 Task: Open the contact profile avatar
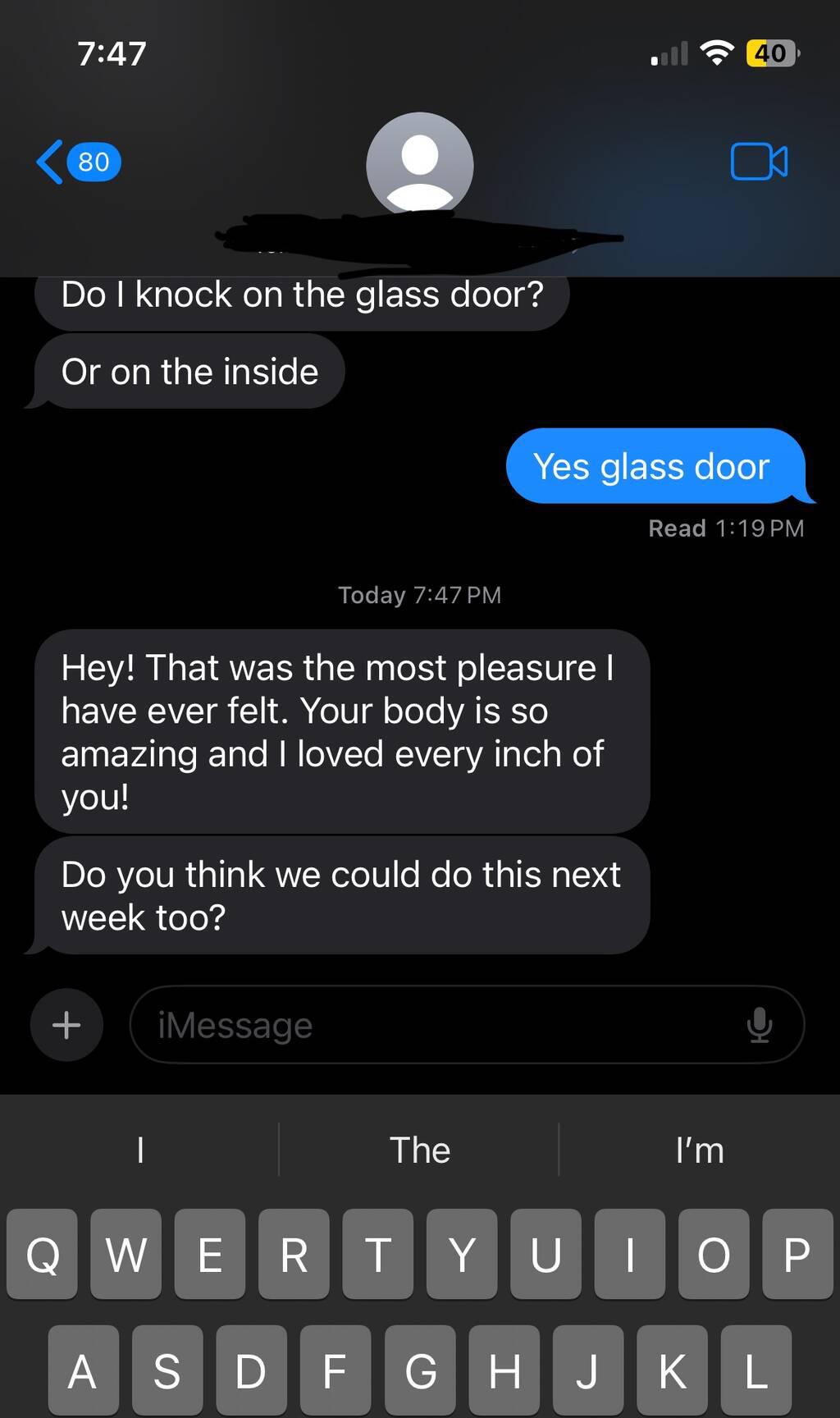(419, 163)
